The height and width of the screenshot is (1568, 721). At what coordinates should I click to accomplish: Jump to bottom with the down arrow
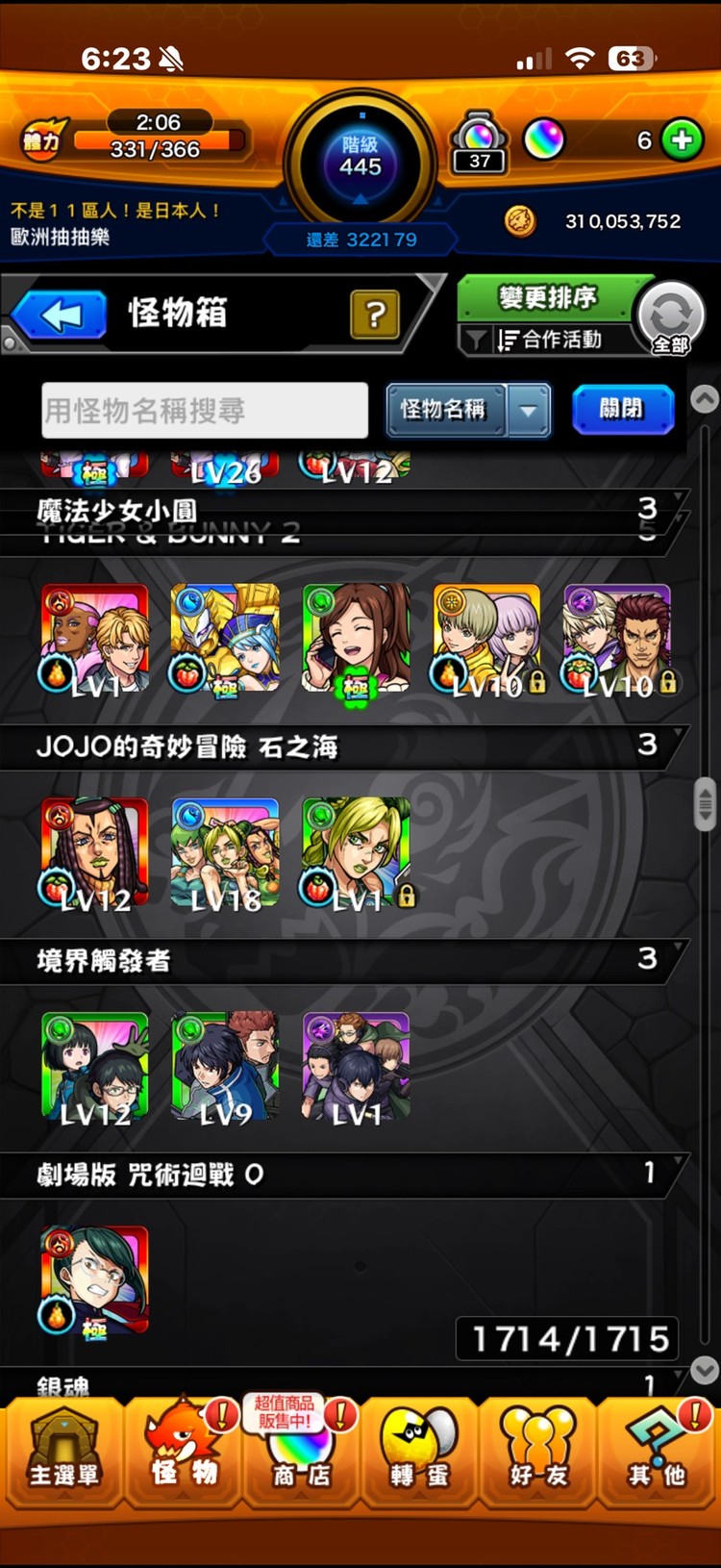point(705,1370)
